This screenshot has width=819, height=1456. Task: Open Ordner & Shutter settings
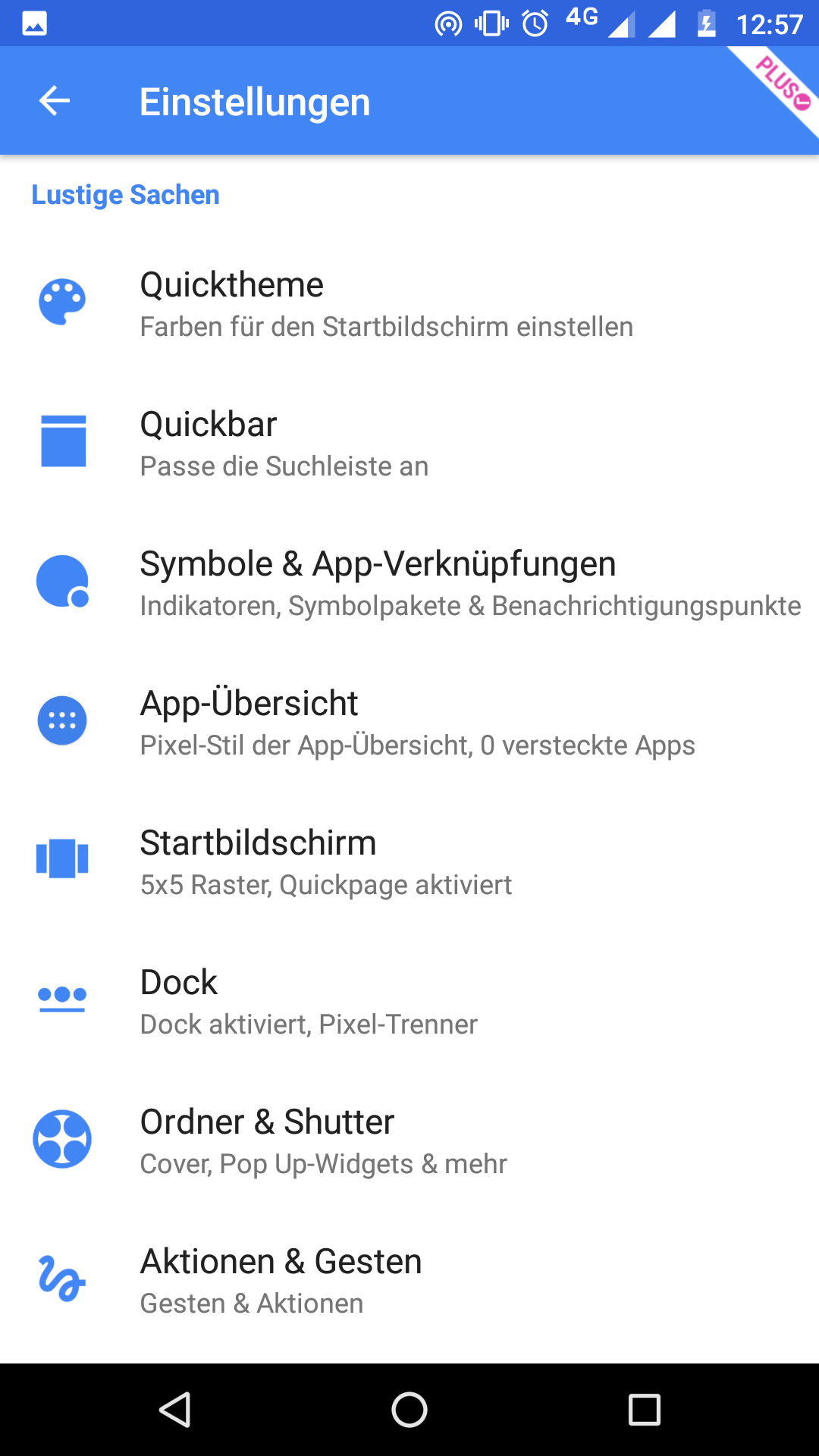coord(409,1142)
